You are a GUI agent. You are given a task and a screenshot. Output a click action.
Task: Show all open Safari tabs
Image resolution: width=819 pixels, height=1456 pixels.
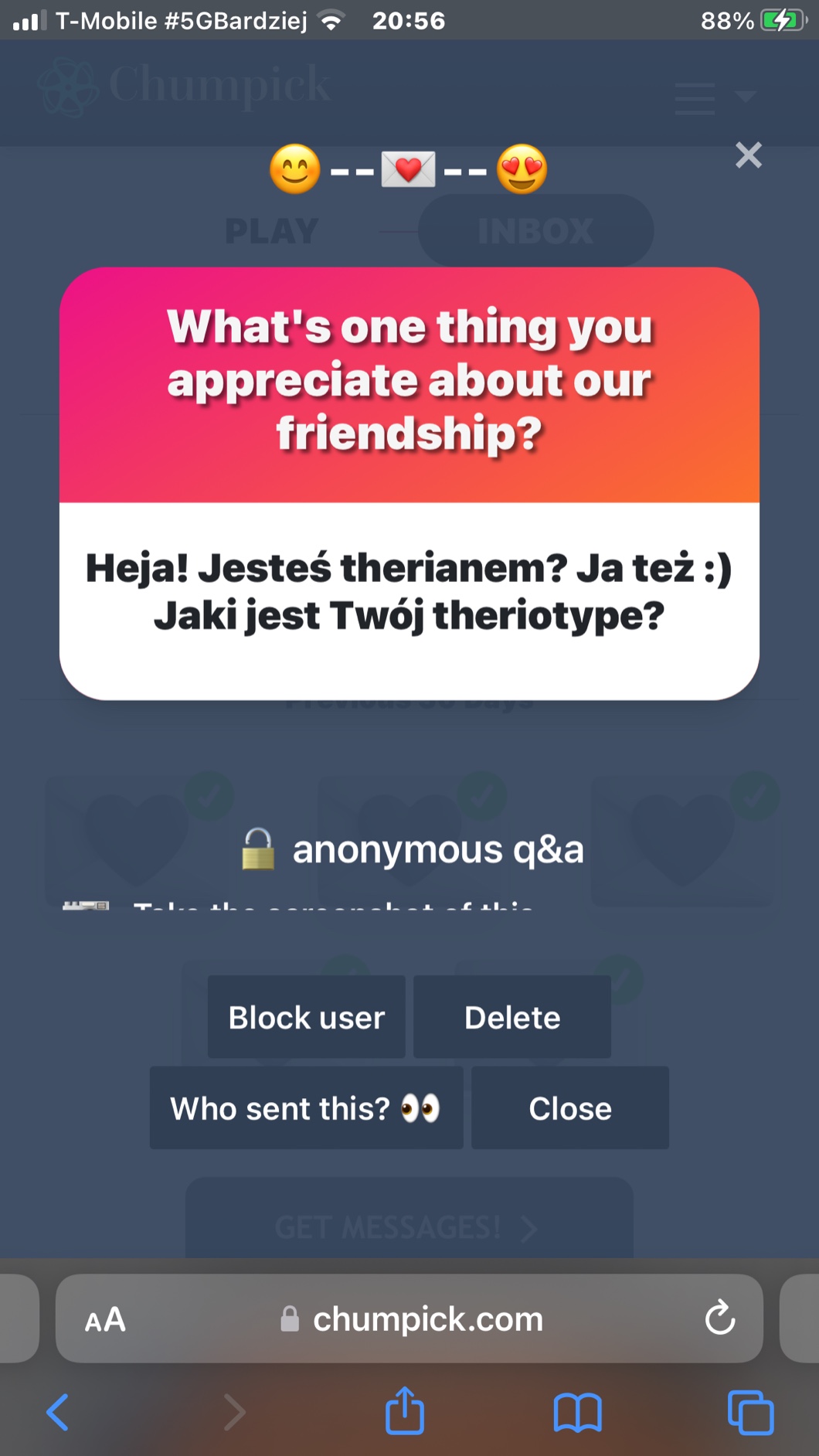(x=750, y=1413)
